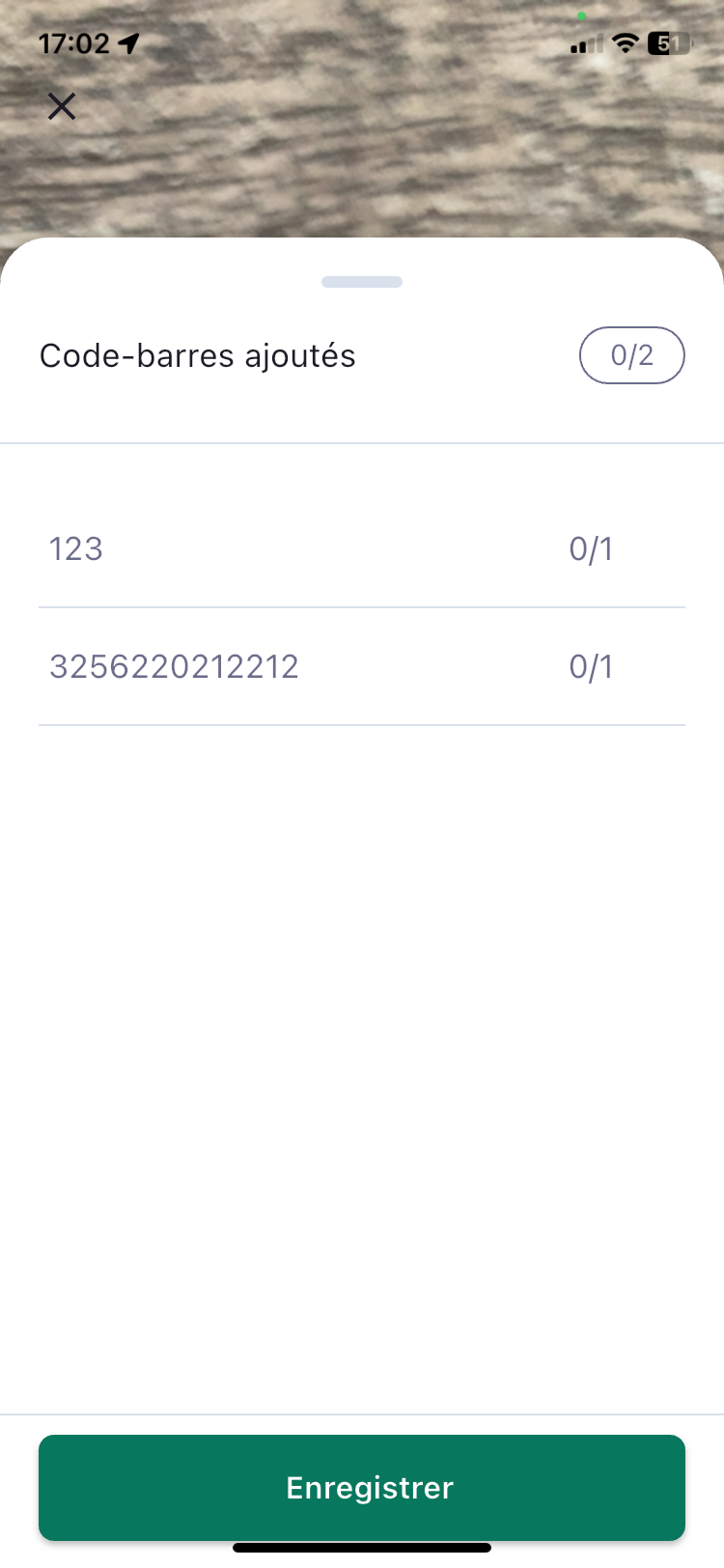Tap the bottom sheet drag handle
Image resolution: width=724 pixels, height=1568 pixels.
pyautogui.click(x=362, y=282)
